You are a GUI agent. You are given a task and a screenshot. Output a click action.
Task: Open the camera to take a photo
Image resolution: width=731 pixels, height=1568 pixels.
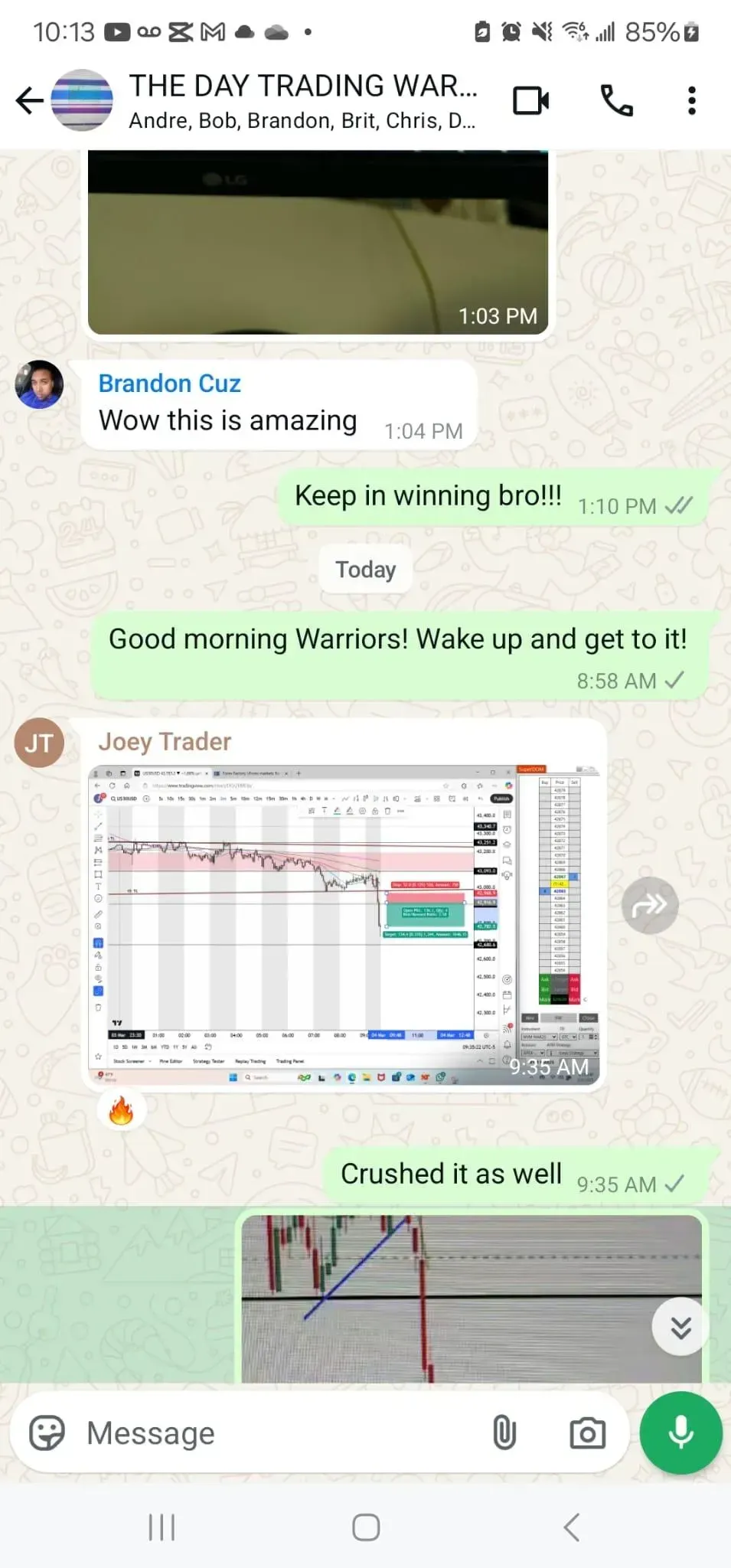(x=587, y=1433)
